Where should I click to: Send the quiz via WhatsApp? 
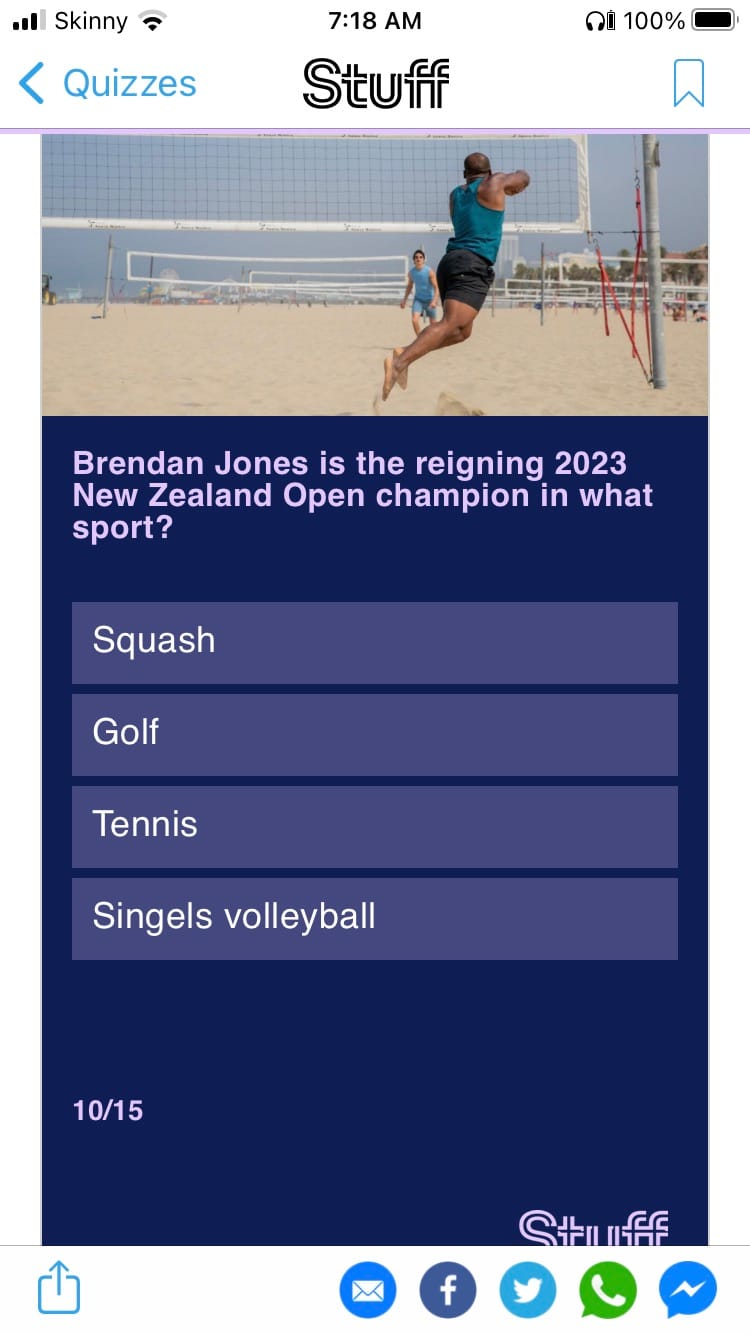[608, 1290]
